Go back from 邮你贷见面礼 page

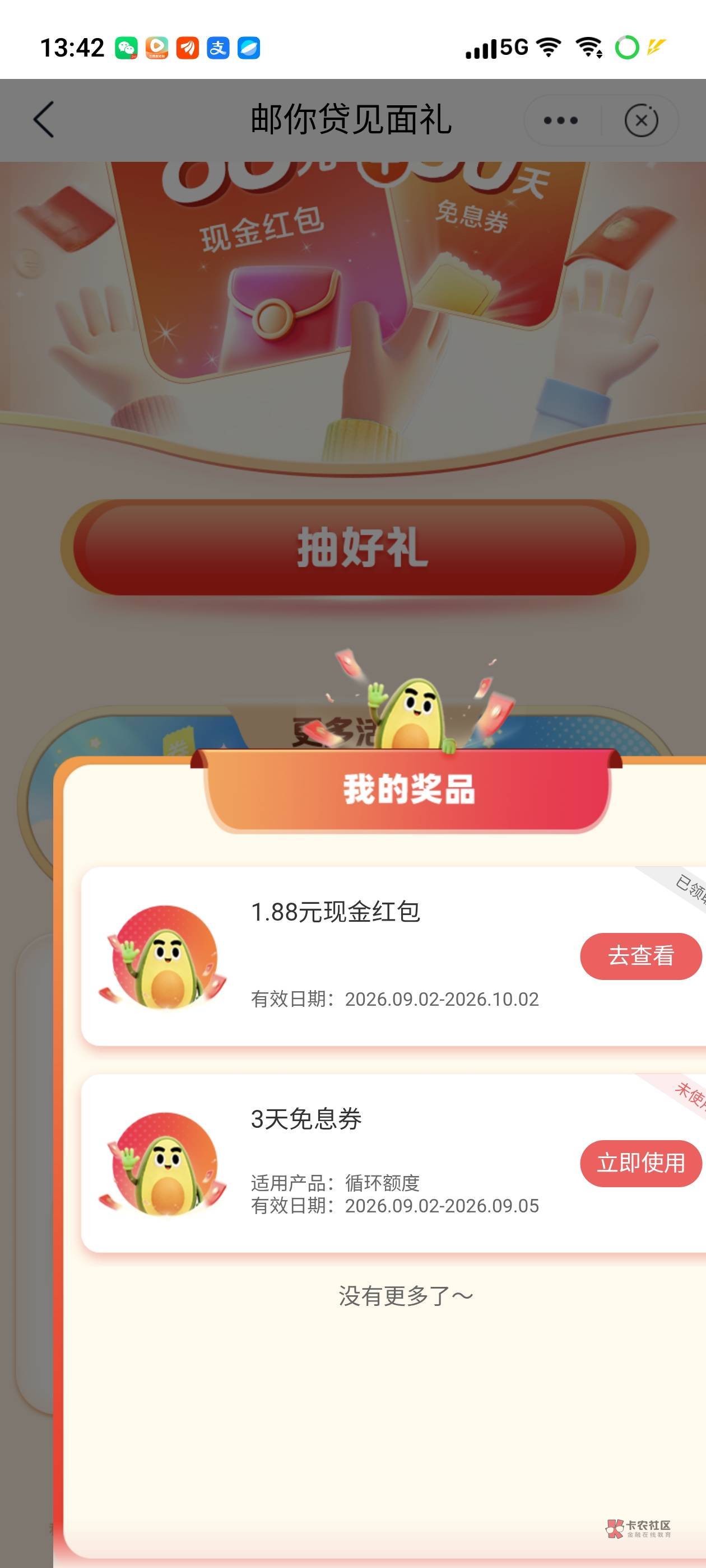tap(43, 119)
